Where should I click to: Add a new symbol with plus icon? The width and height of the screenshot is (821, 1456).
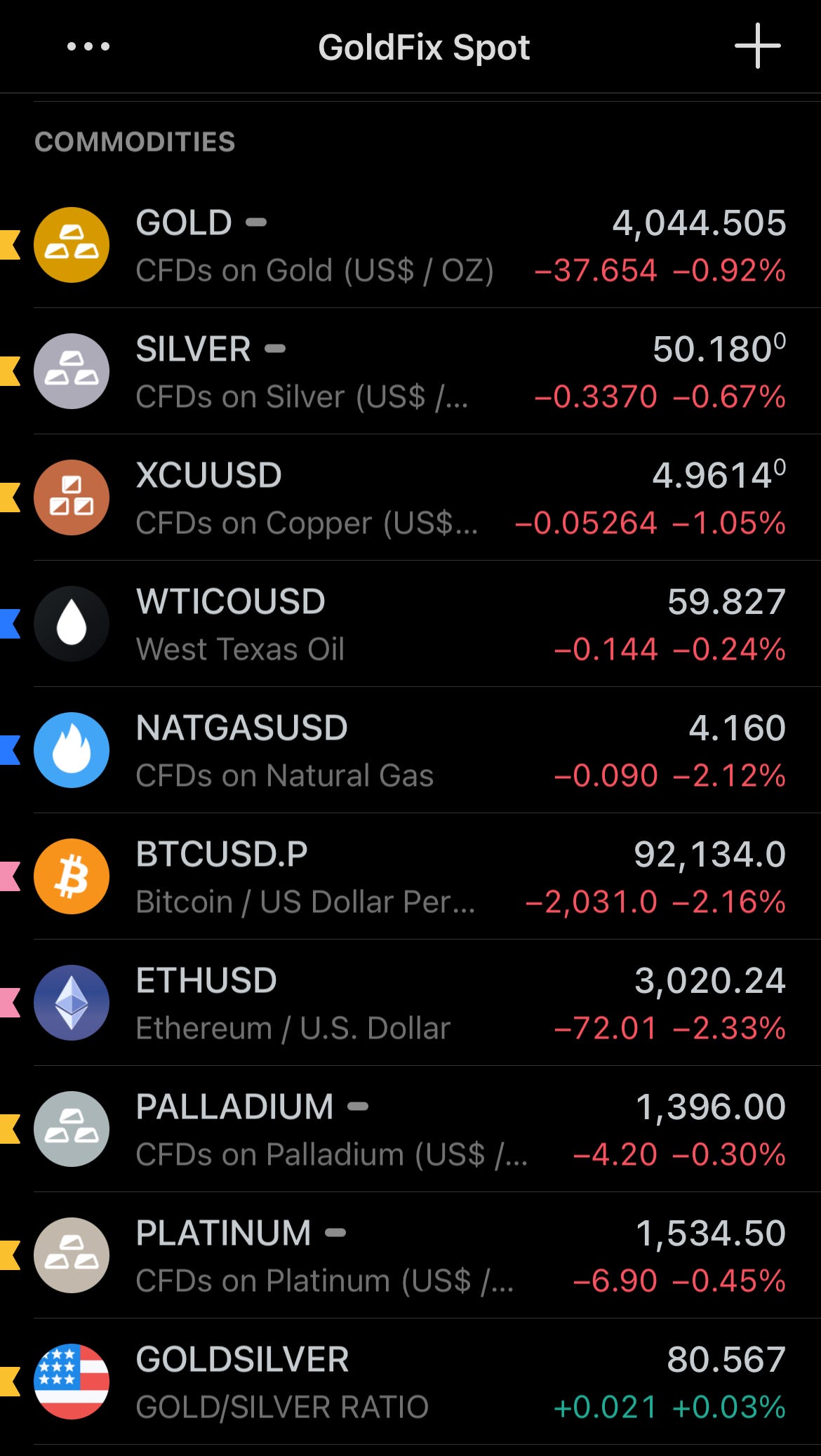point(757,46)
